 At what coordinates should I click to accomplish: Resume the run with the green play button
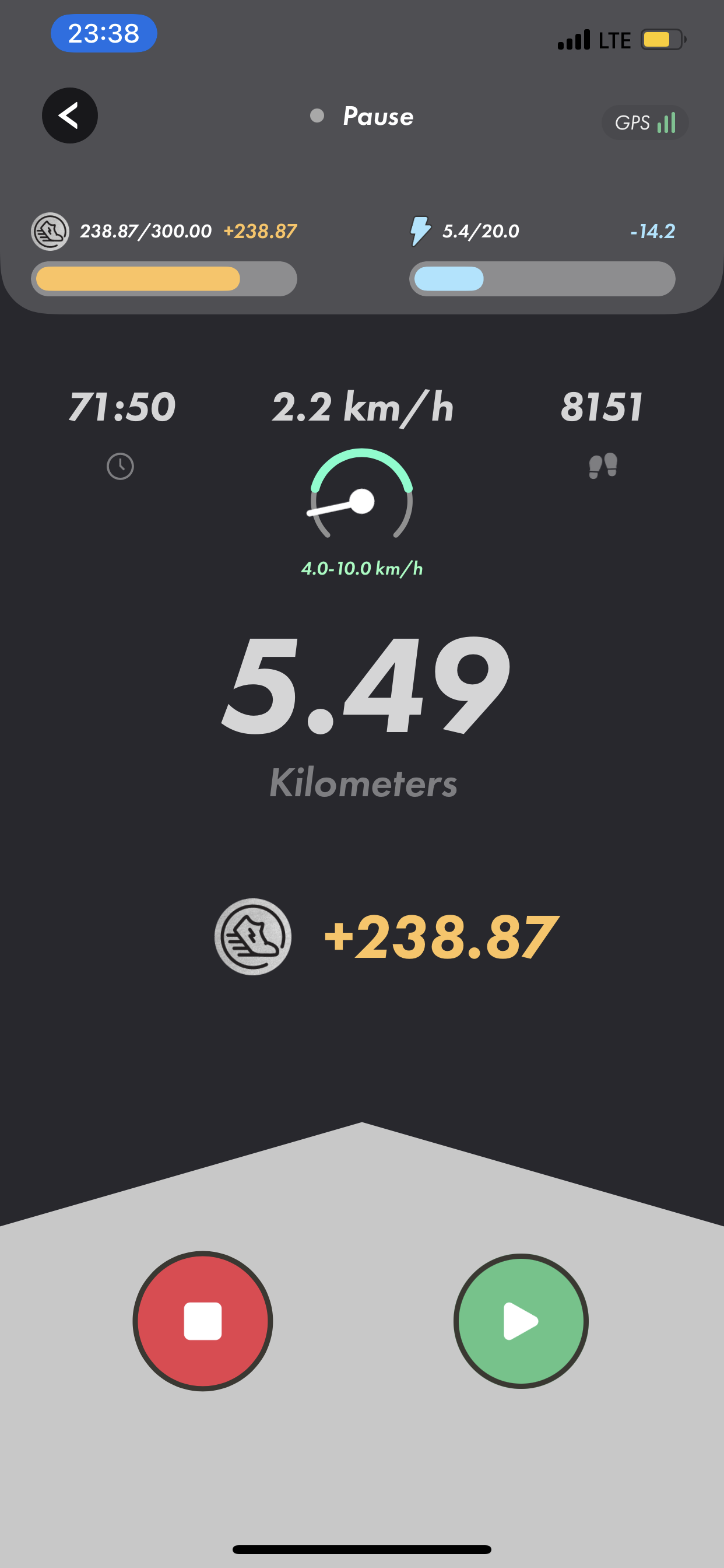521,1321
